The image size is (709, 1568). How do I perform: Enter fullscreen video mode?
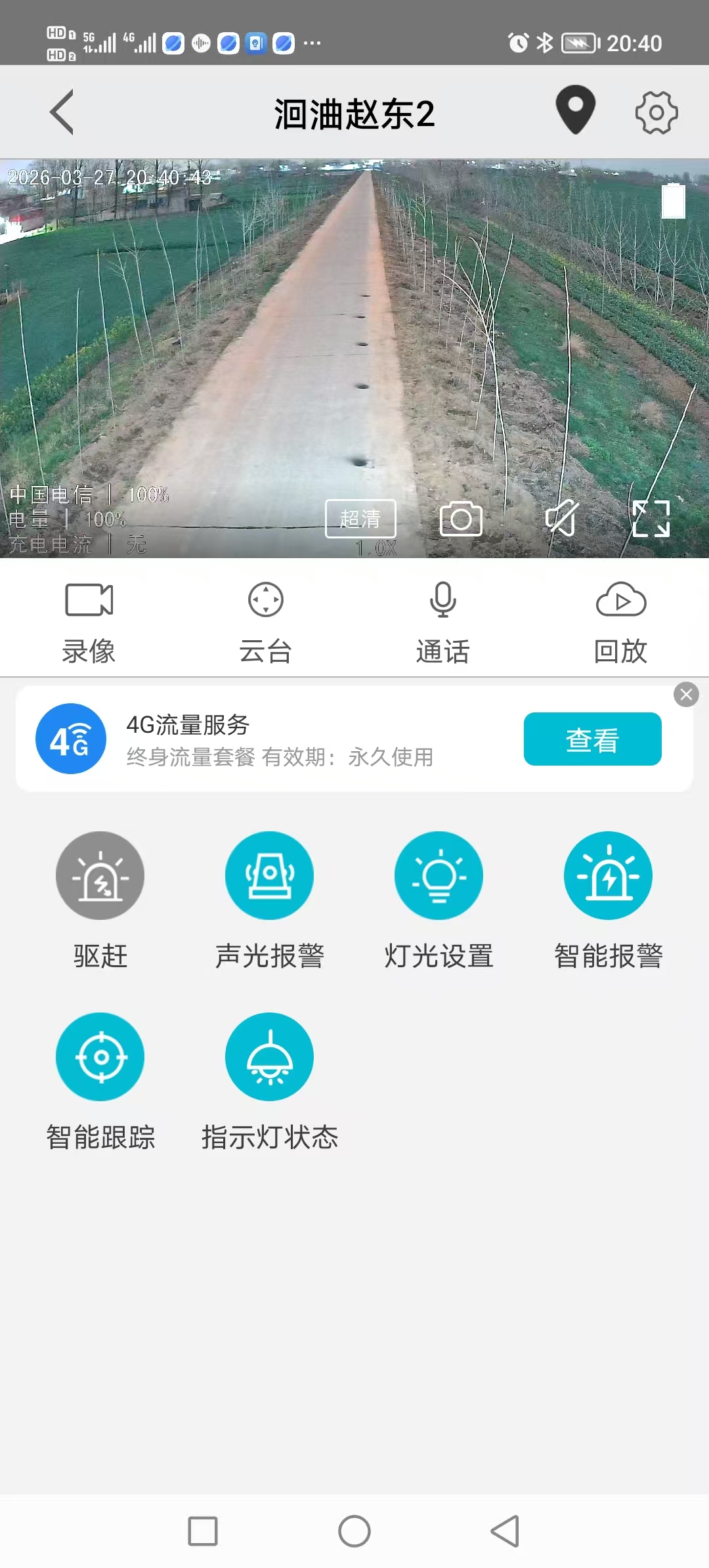pyautogui.click(x=651, y=518)
